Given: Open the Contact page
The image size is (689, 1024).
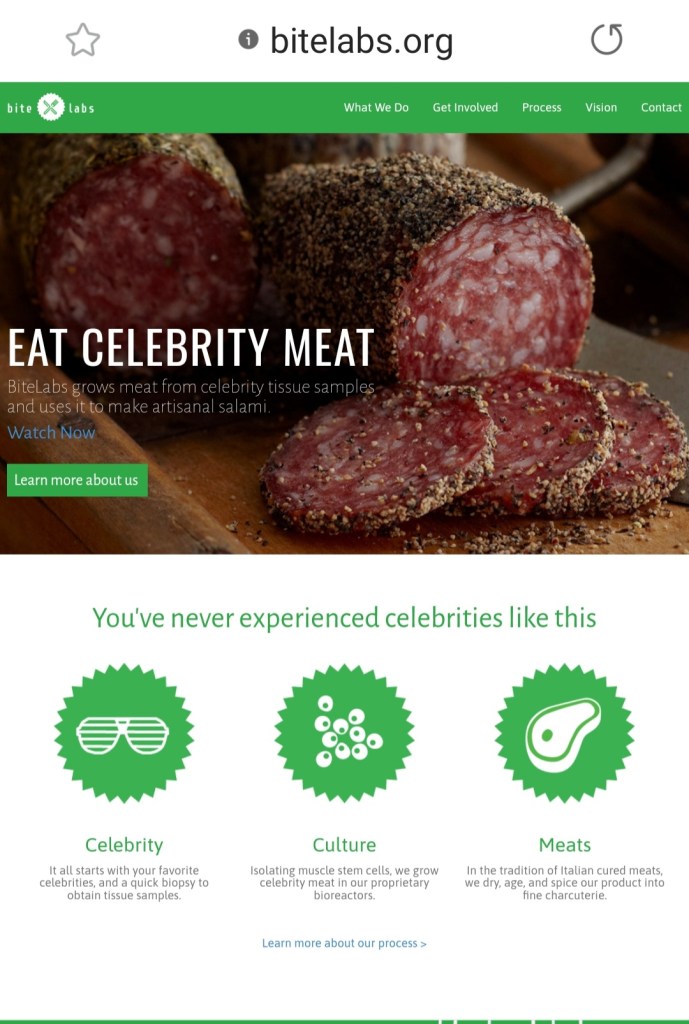Looking at the screenshot, I should pos(661,107).
